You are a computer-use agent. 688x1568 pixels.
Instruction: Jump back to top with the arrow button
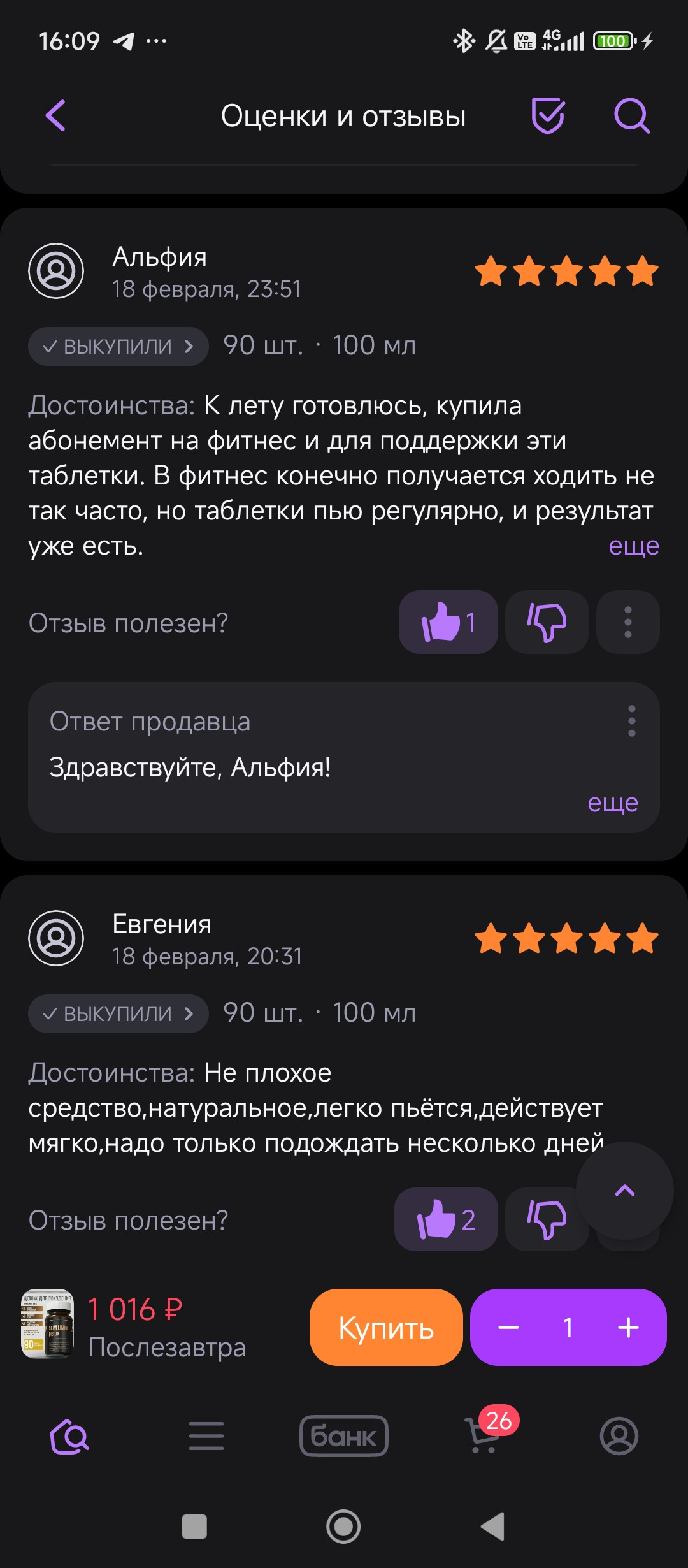point(624,1190)
